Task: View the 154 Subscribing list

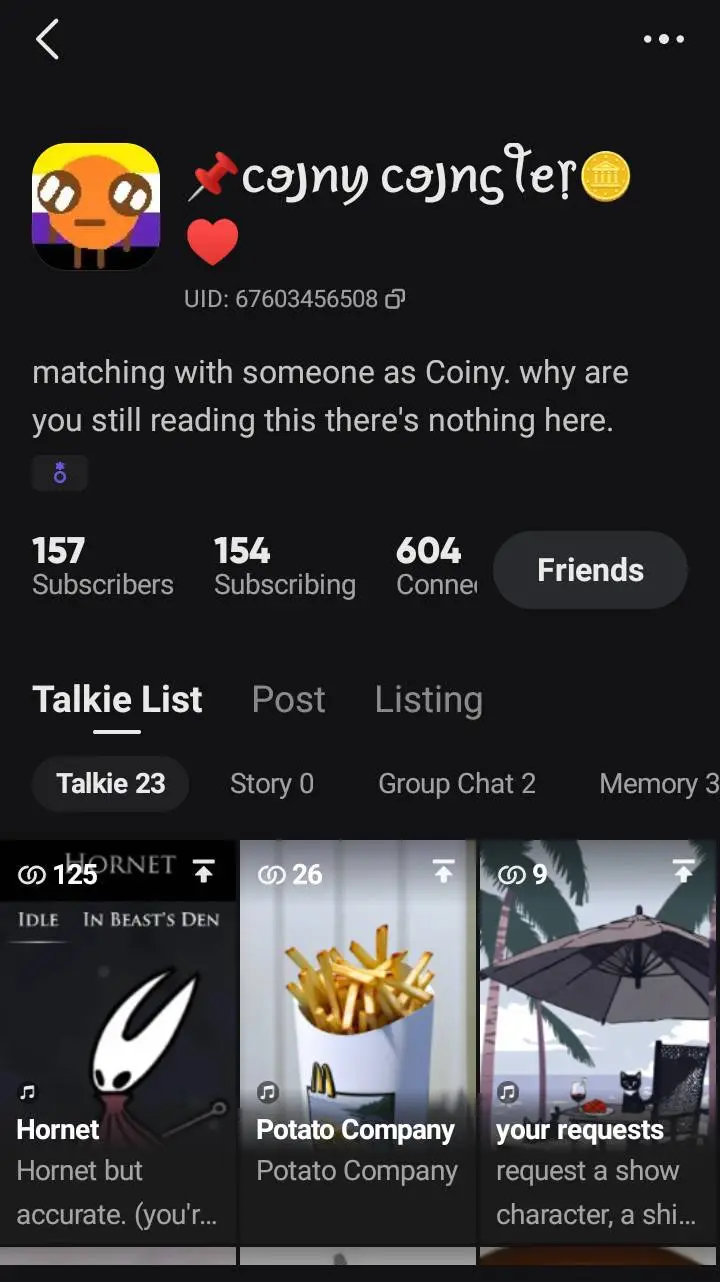Action: tap(284, 567)
